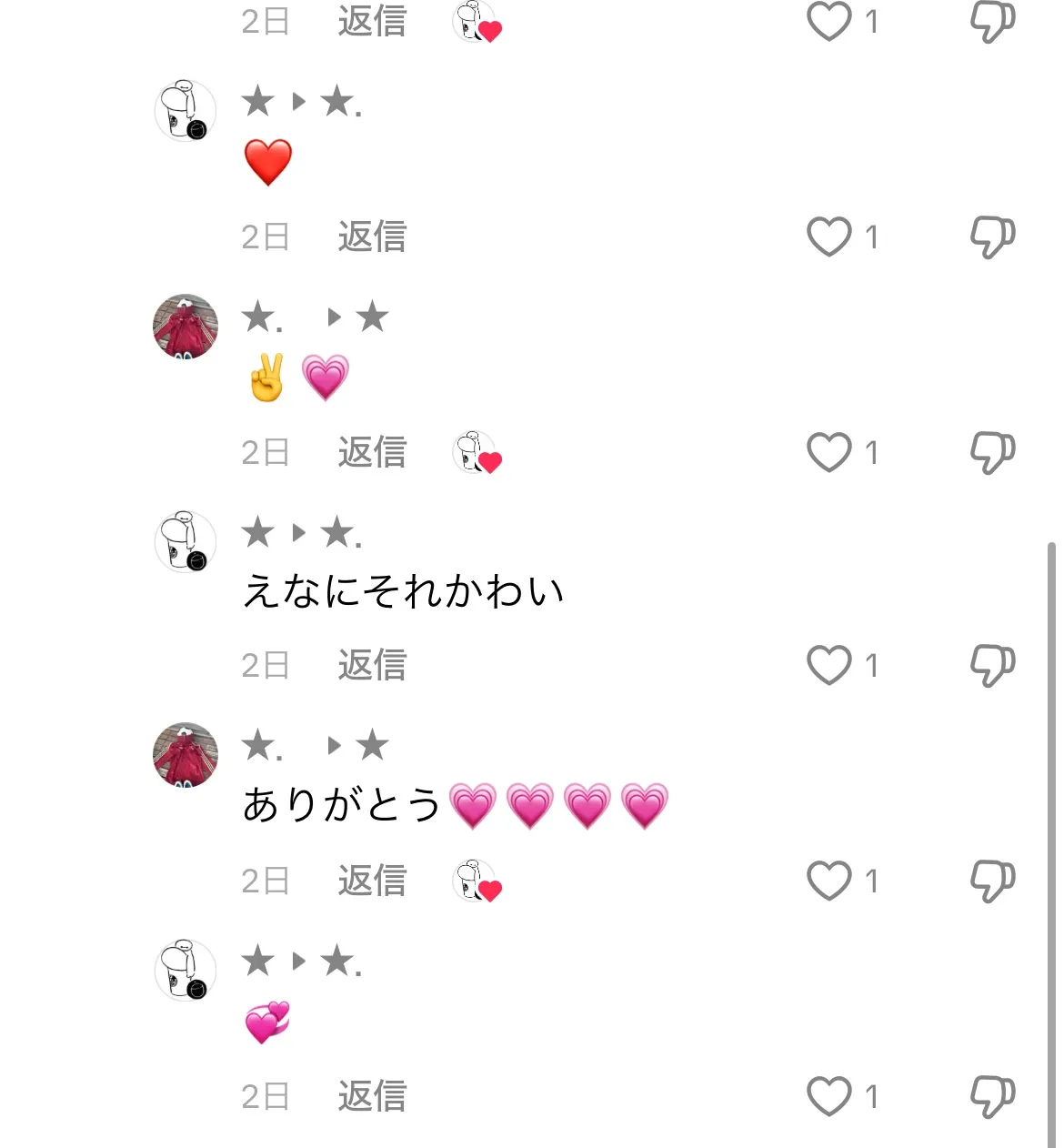Like the two pink hearts emoji comment

click(828, 1096)
